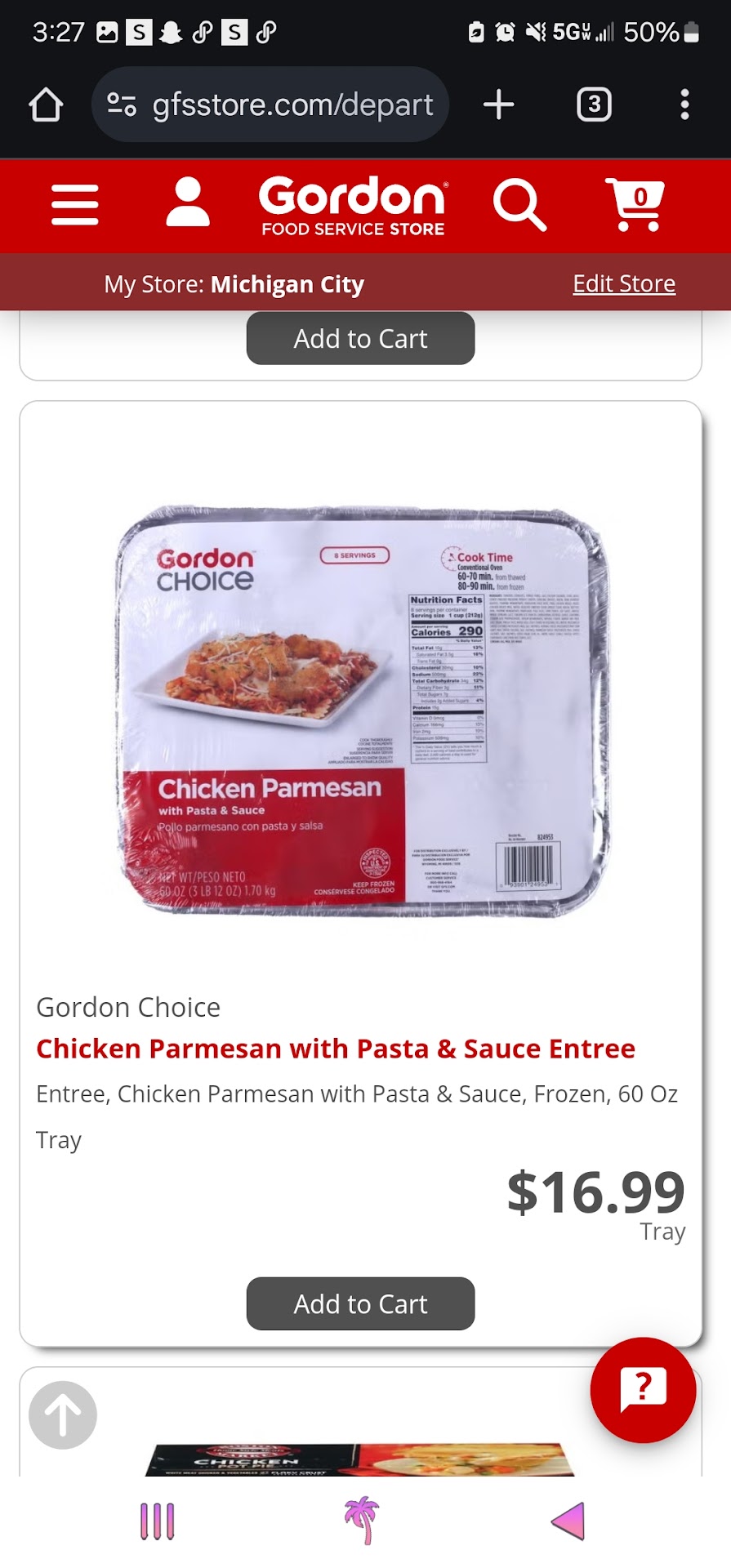731x1568 pixels.
Task: Open Chicken Parmesan with Pasta & Sauce Entree
Action: [x=335, y=1049]
